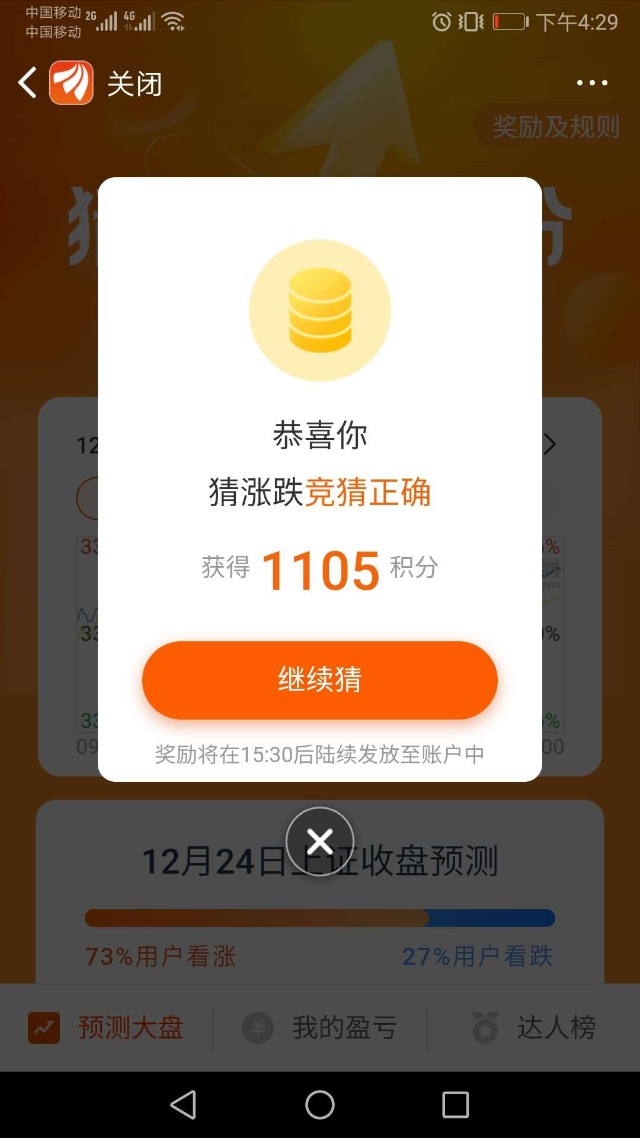
Task: Open 奖励及规则
Action: (x=555, y=127)
